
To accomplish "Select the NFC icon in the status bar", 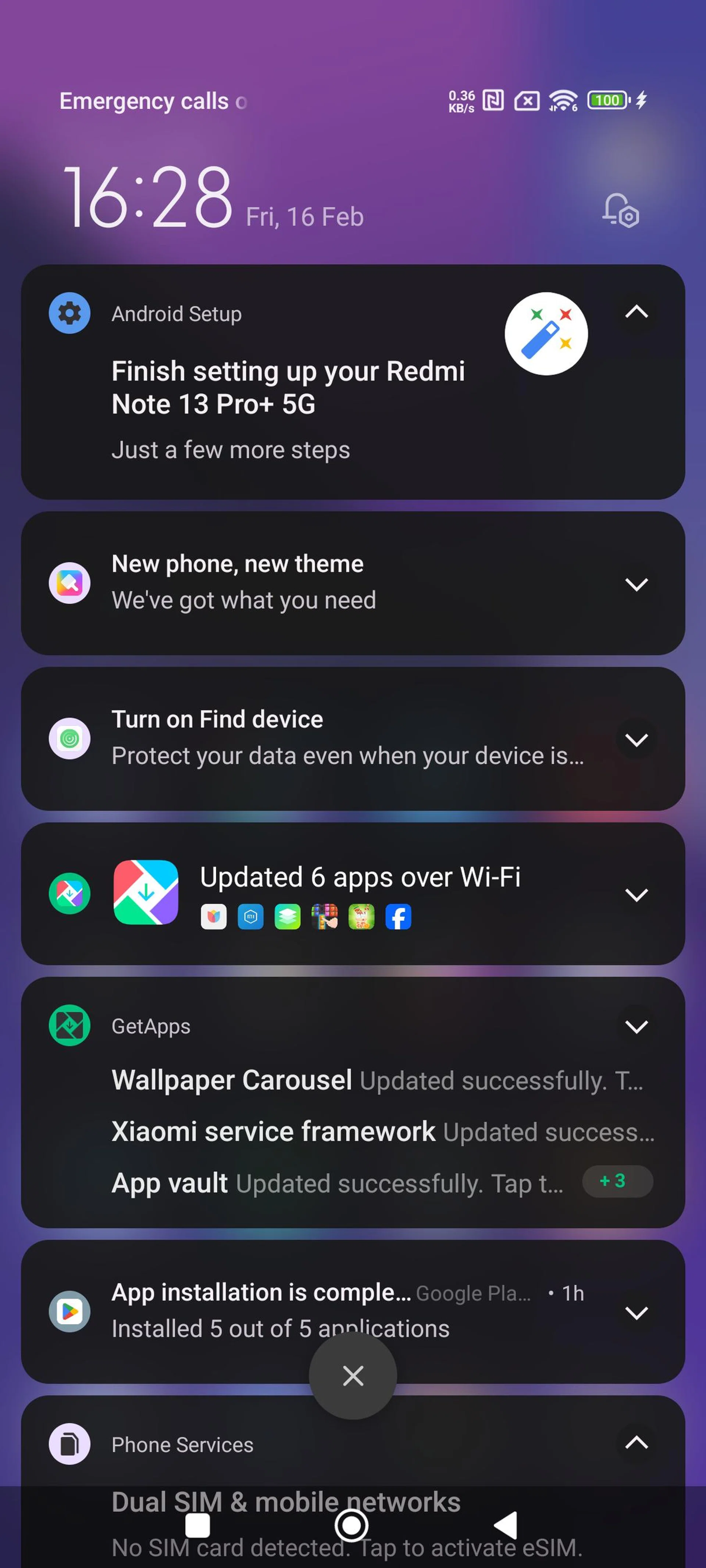I will (x=491, y=99).
